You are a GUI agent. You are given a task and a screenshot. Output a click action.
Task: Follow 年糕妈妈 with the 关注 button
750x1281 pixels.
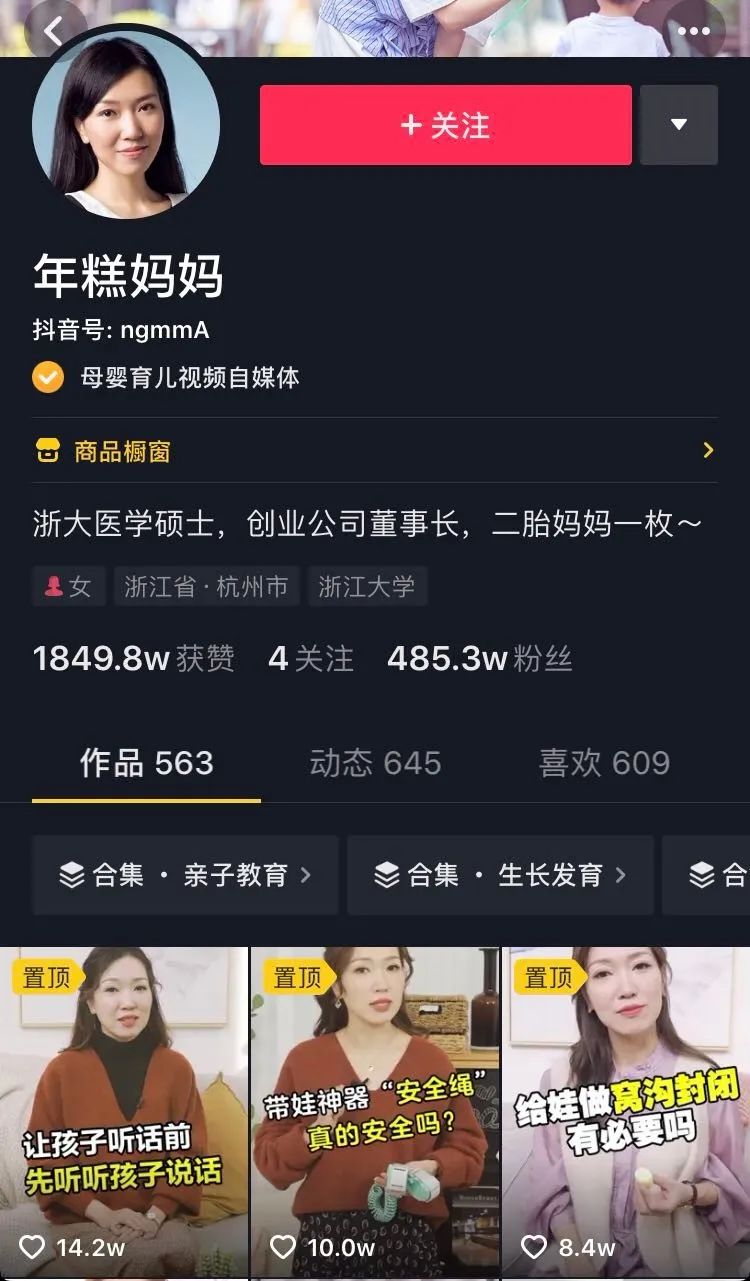(445, 125)
